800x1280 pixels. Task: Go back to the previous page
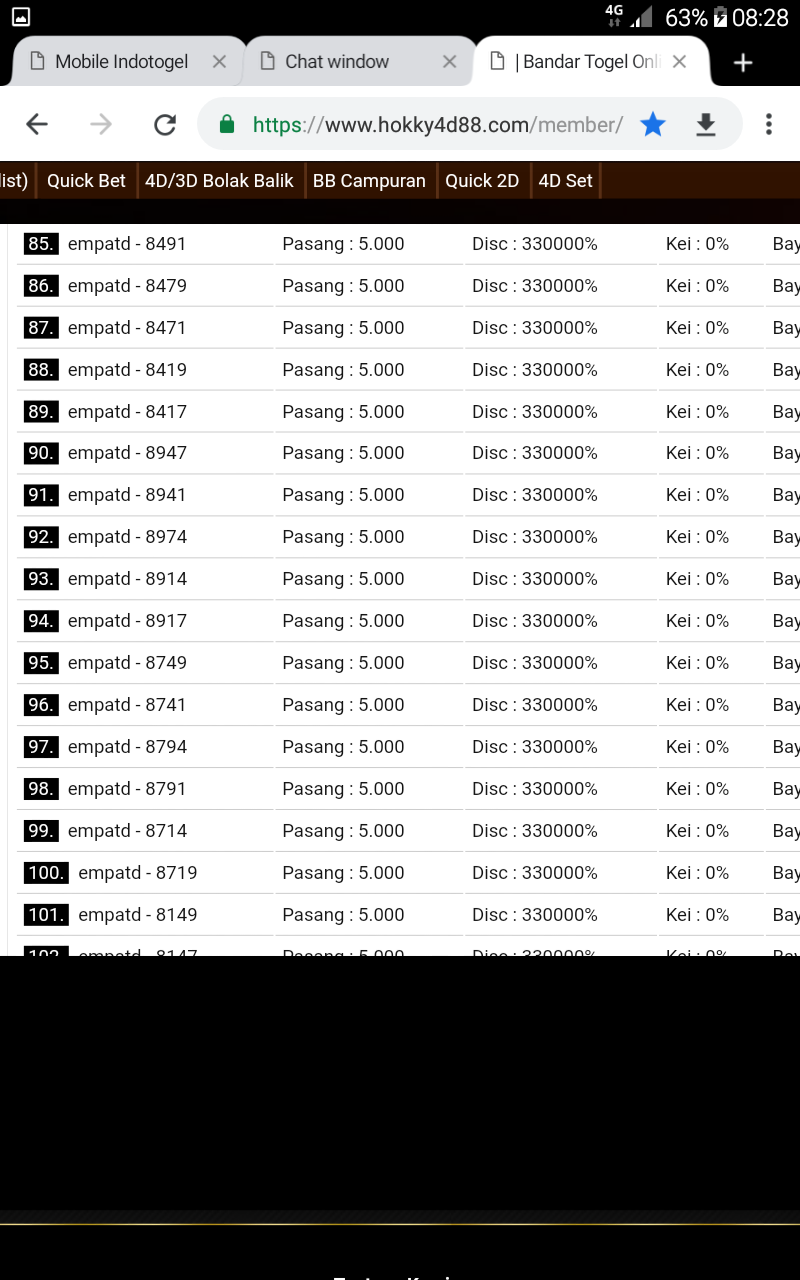coord(37,124)
